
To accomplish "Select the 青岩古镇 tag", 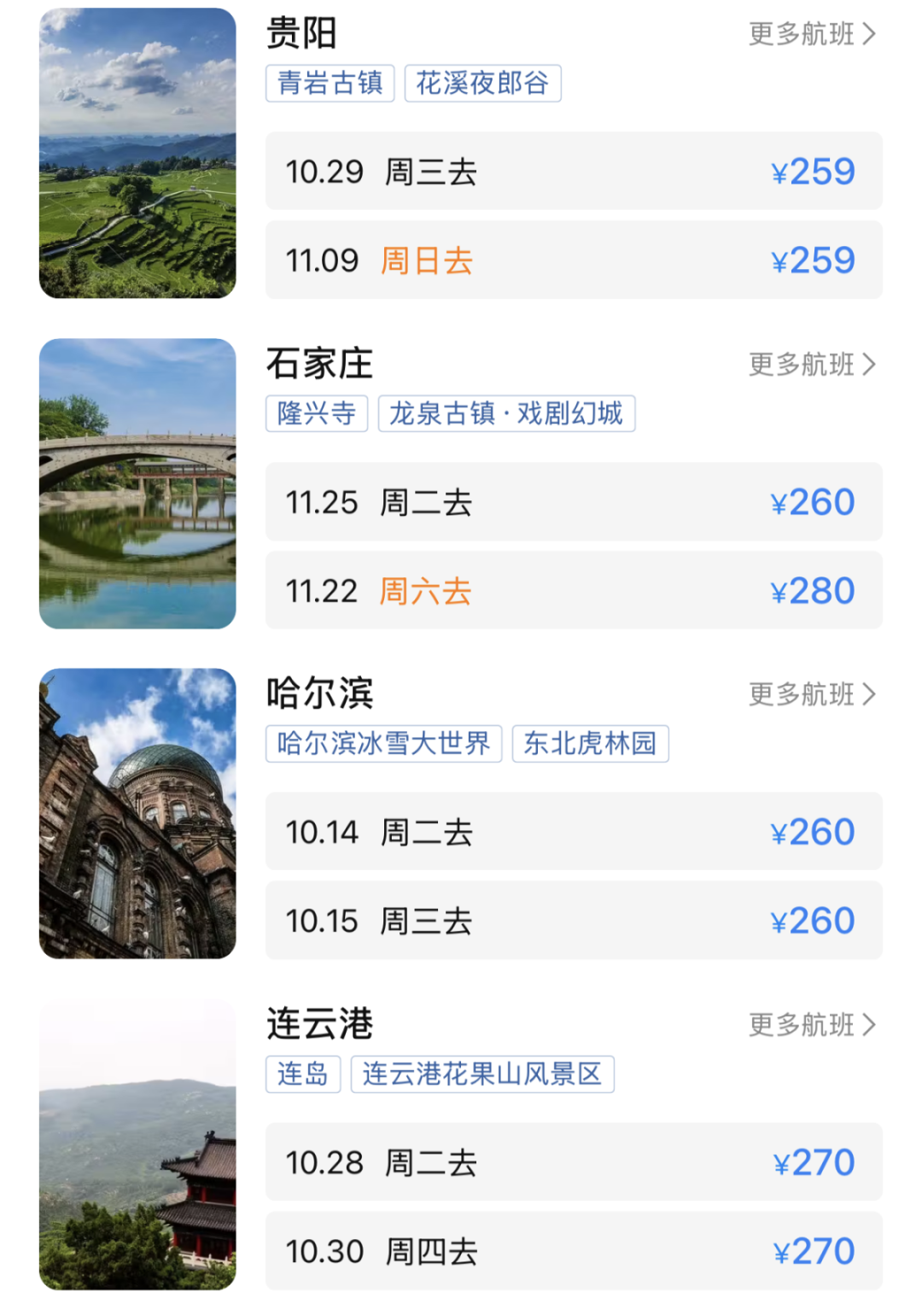I will coord(330,83).
